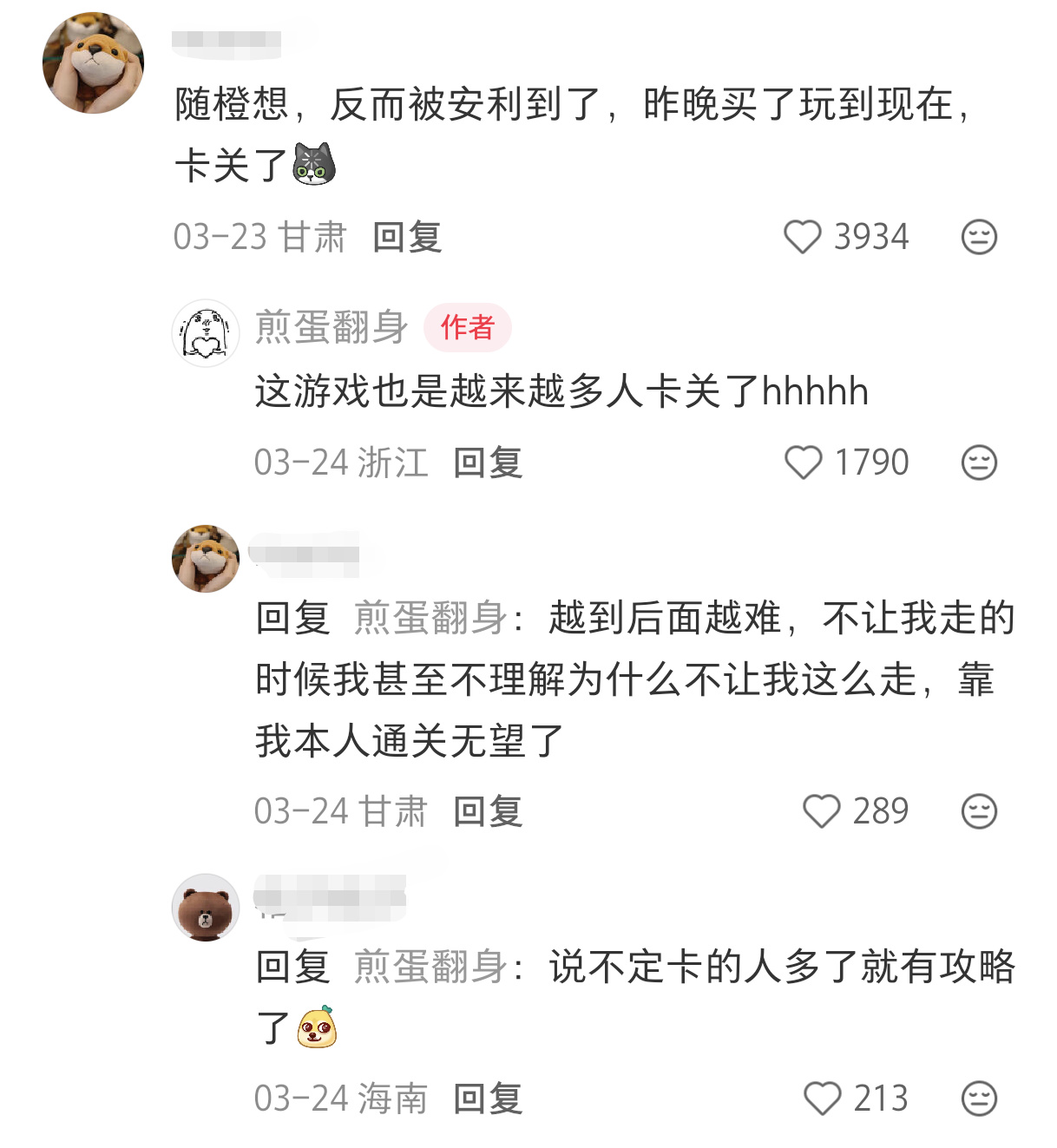
Task: Dislike the reply with 213 likes
Action: tap(979, 1099)
